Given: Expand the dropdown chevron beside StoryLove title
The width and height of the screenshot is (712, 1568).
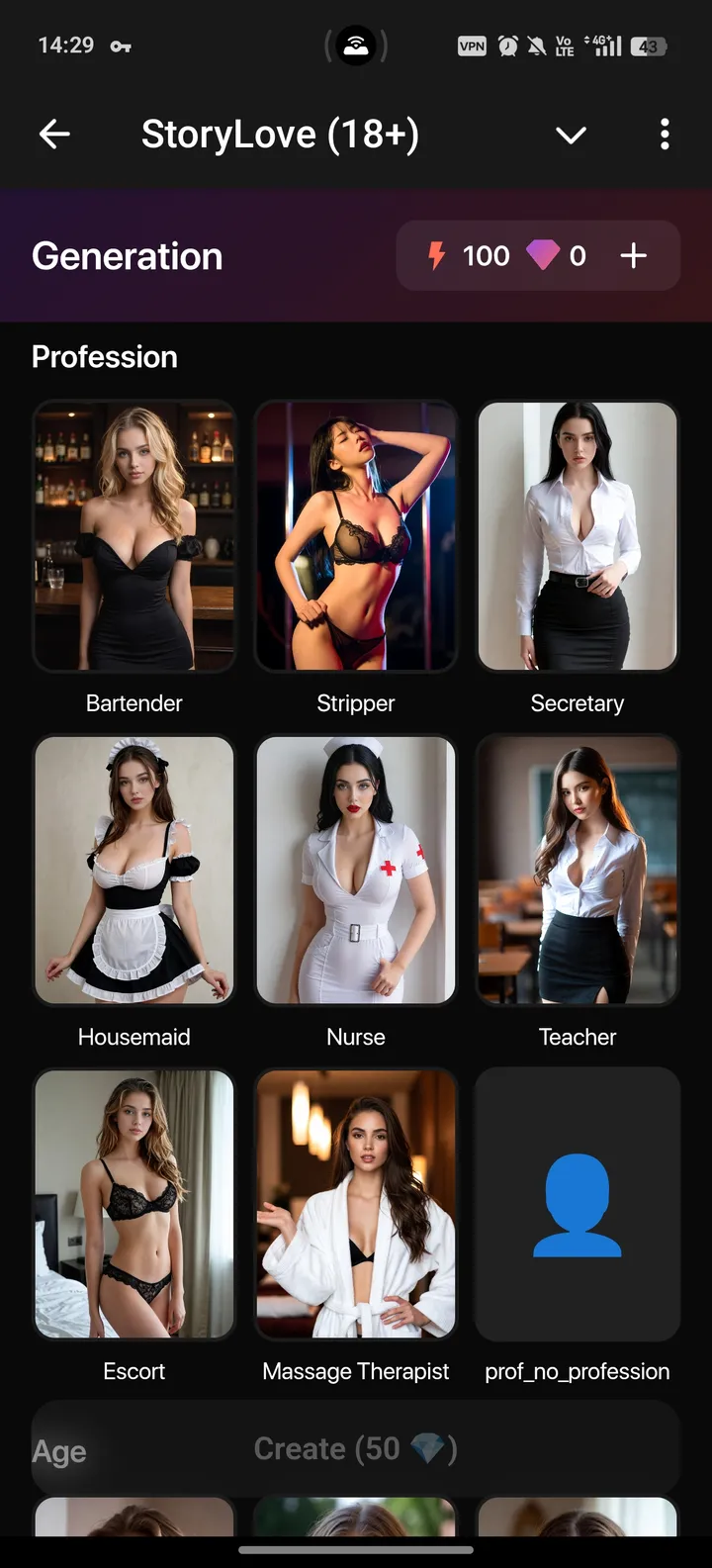Looking at the screenshot, I should (571, 135).
